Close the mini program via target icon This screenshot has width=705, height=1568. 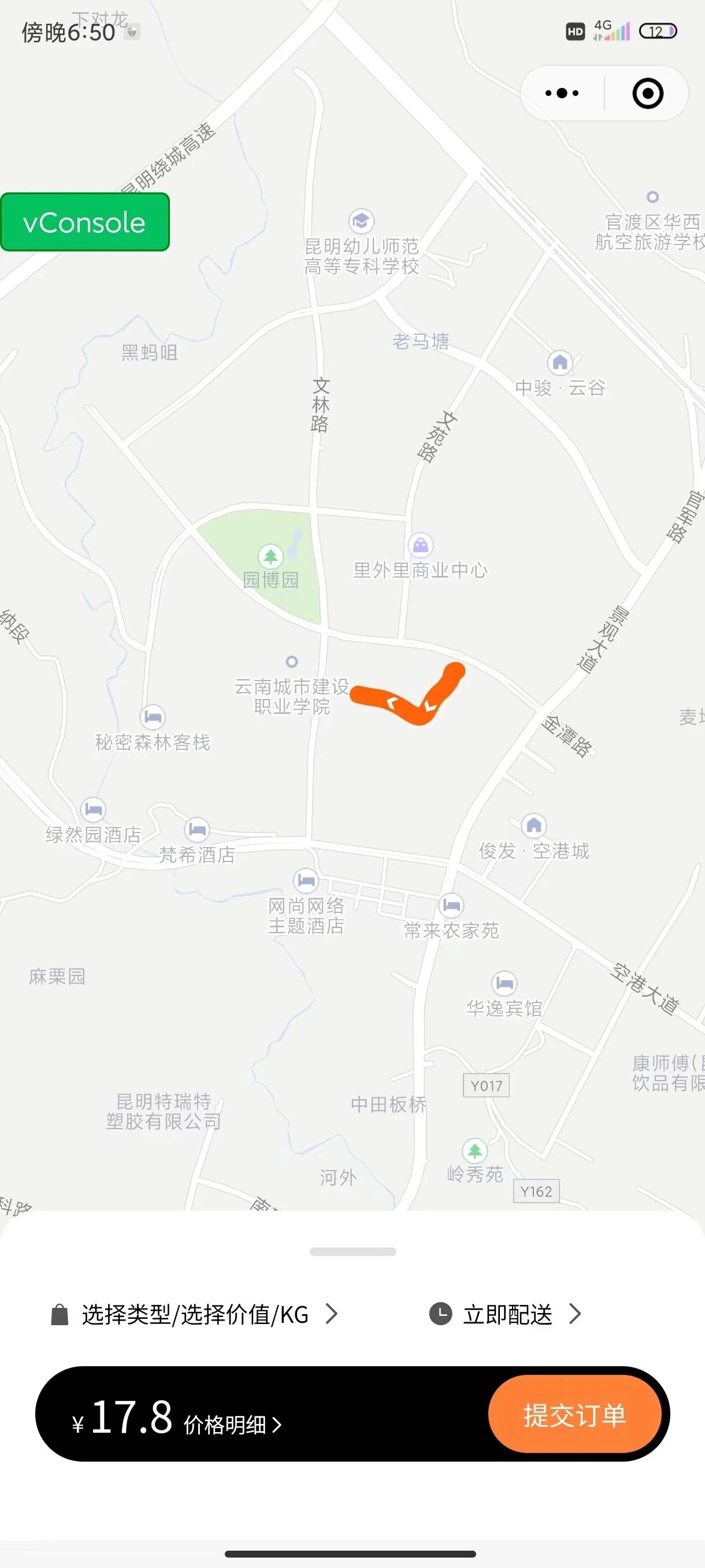point(647,93)
